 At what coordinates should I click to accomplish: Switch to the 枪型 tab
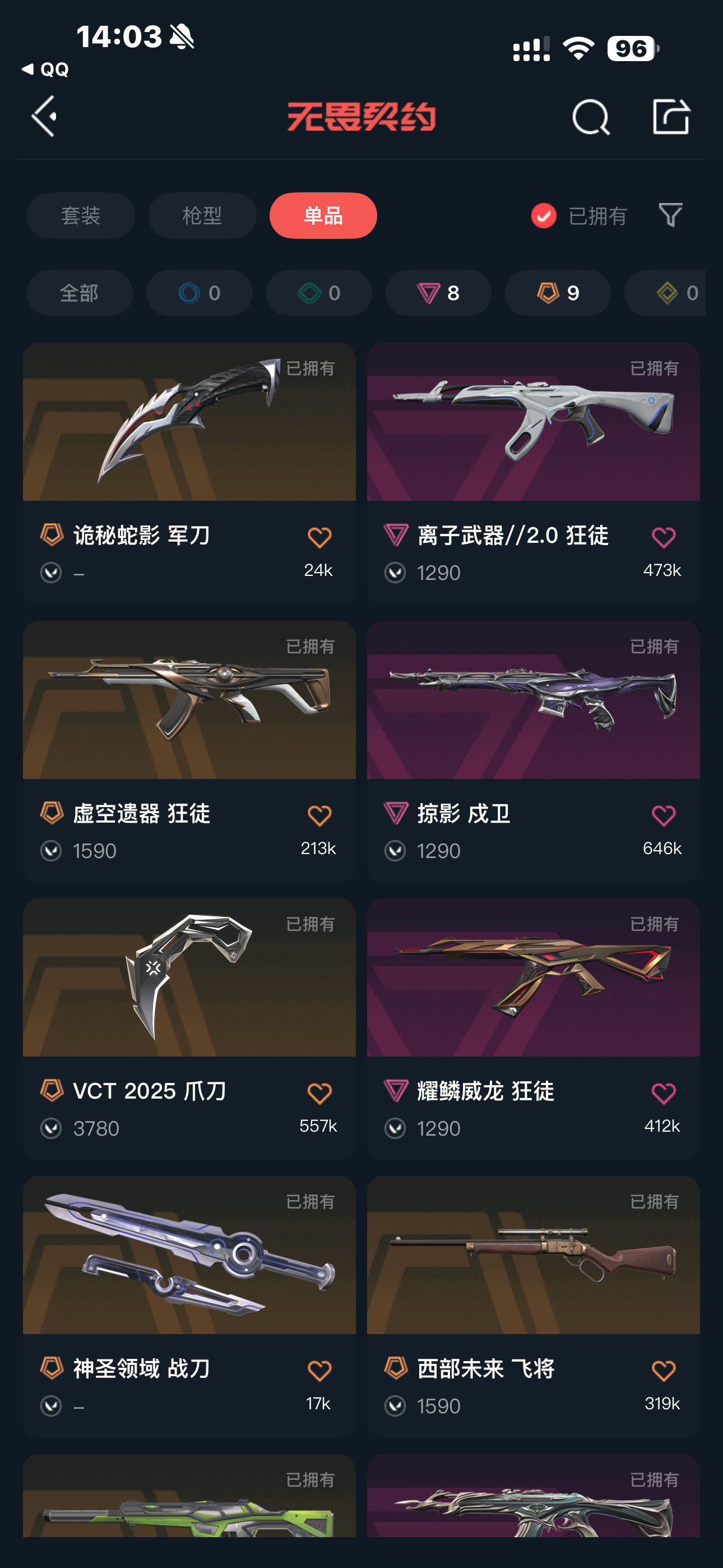tap(202, 215)
